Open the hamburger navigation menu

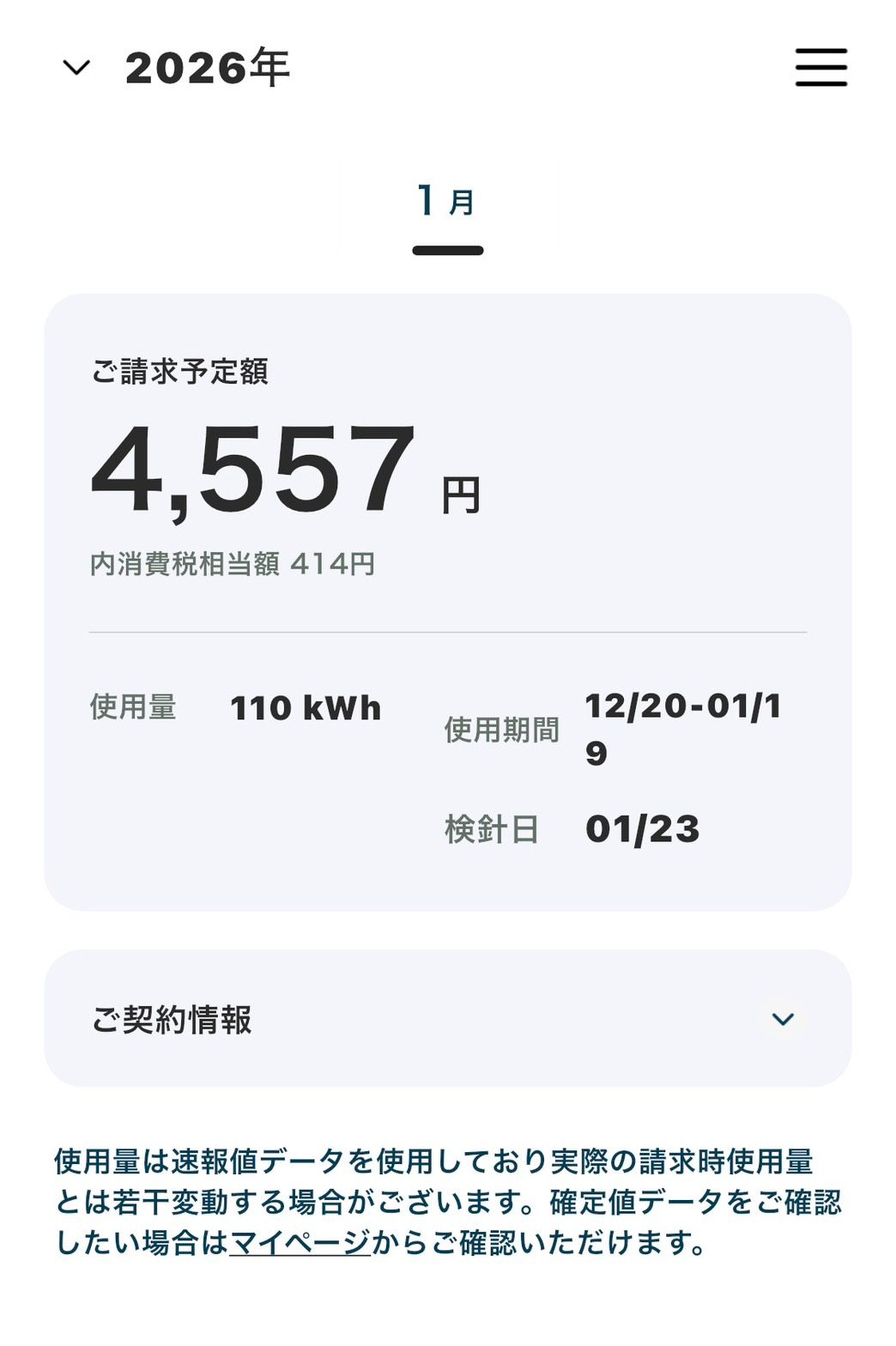tap(820, 67)
